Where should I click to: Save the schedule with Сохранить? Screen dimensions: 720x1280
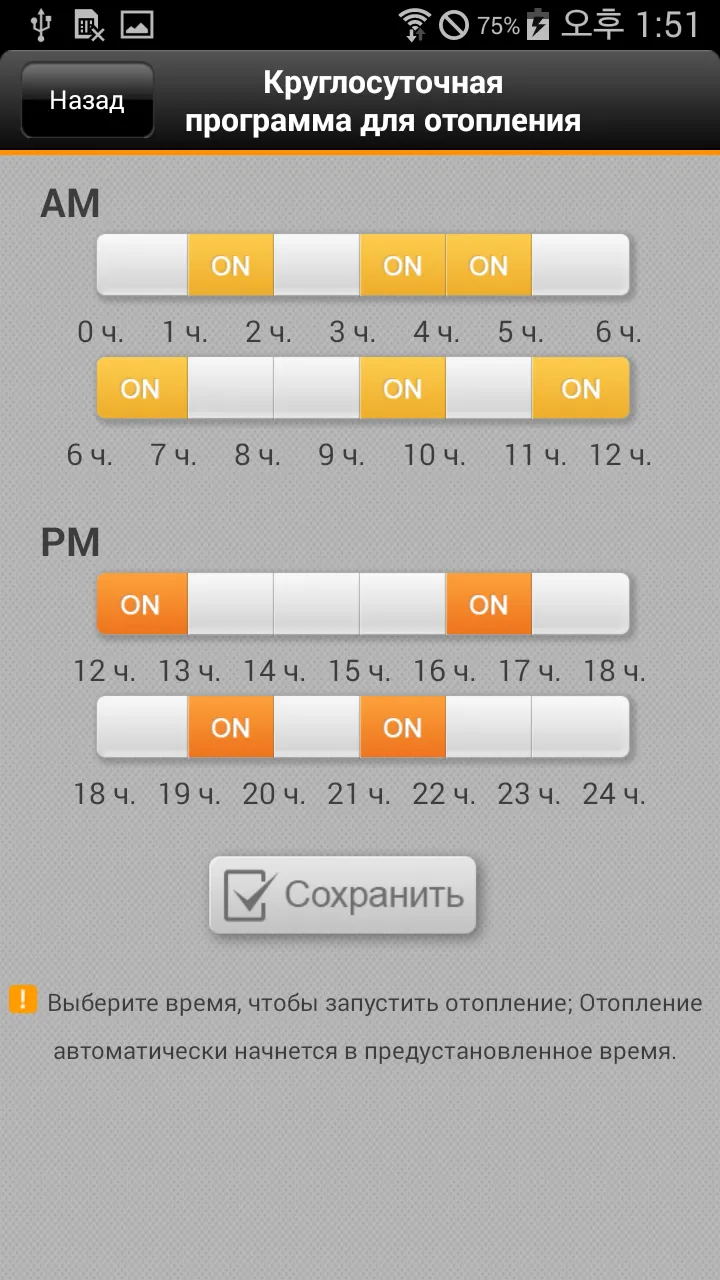tap(342, 895)
